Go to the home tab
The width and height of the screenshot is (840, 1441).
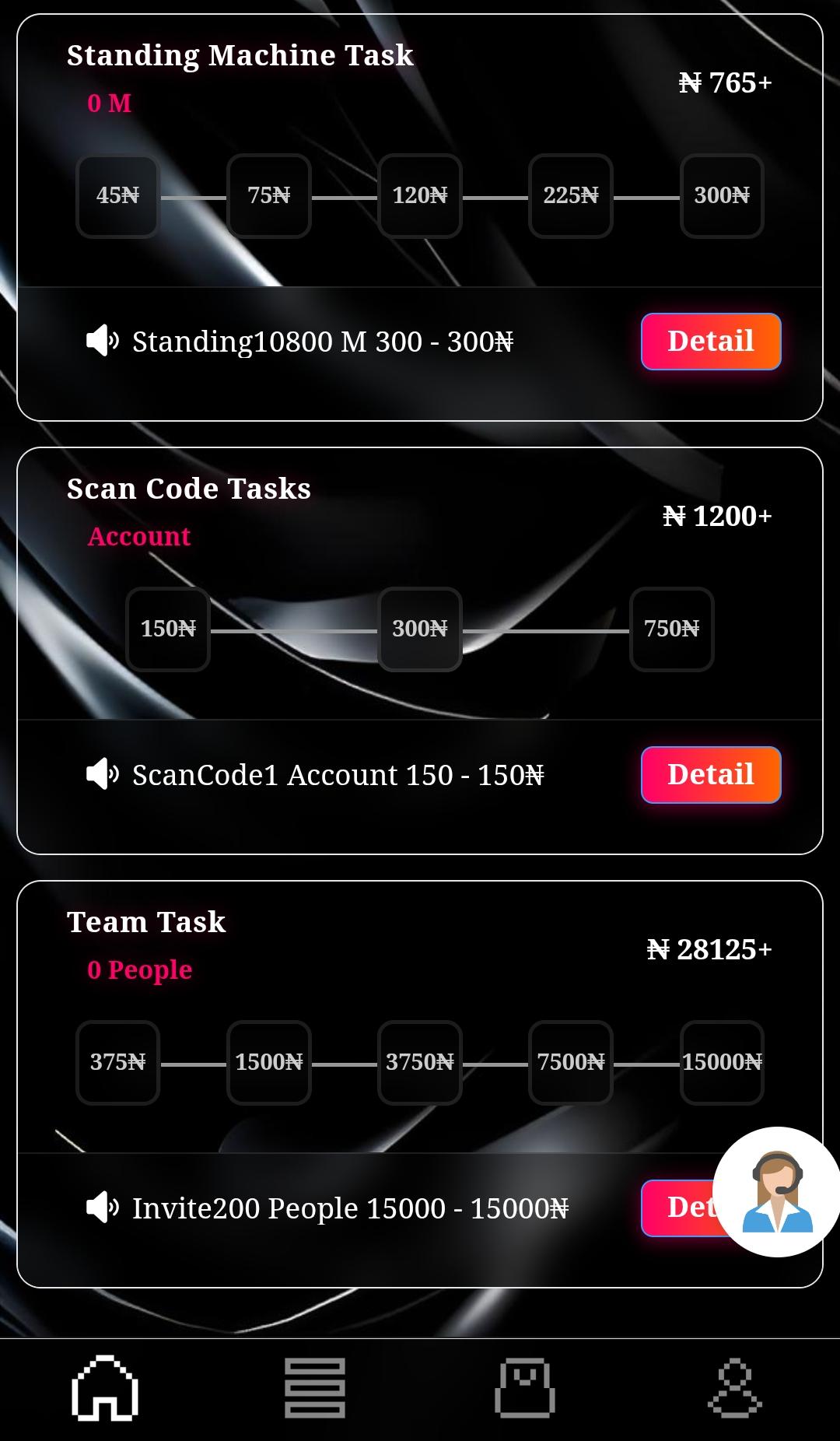pos(105,1388)
